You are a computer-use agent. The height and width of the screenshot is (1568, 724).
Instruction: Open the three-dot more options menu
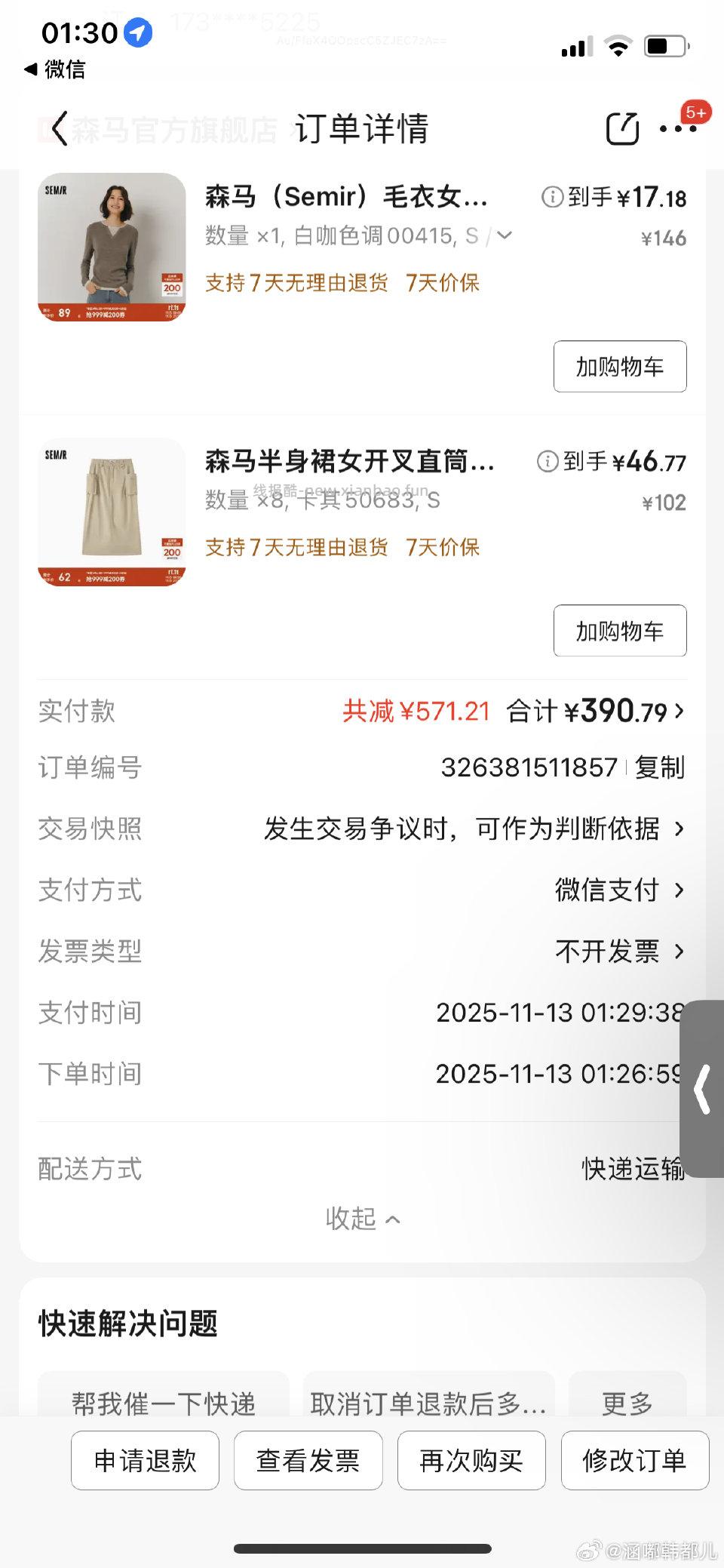pos(677,128)
